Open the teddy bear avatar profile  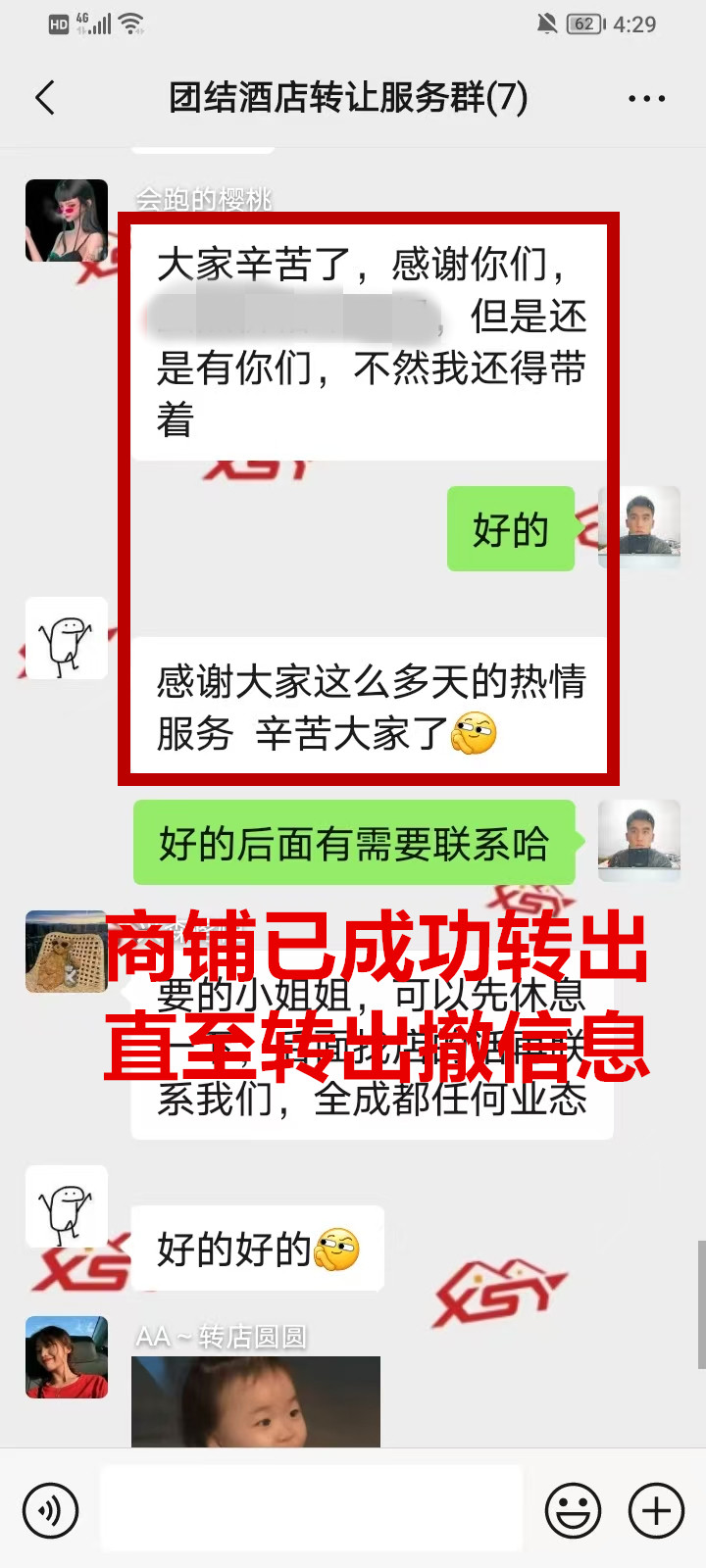click(66, 952)
